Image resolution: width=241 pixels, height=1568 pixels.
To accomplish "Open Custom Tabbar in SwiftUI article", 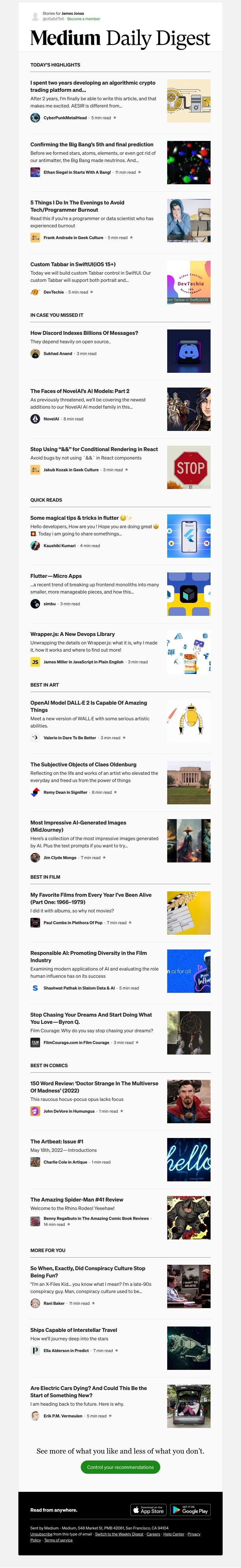I will pos(73,264).
